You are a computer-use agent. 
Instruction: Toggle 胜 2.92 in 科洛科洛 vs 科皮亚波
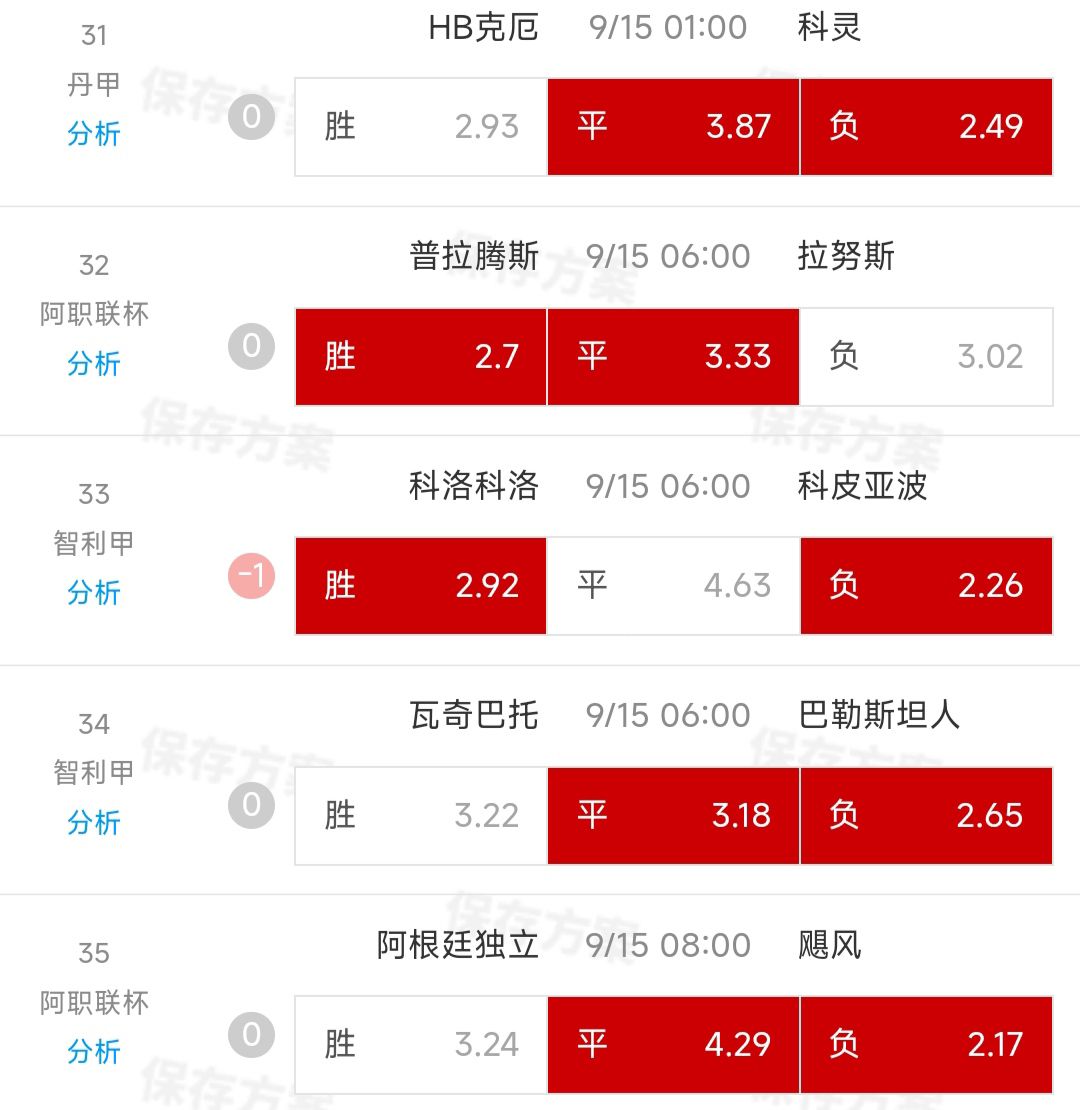point(421,586)
